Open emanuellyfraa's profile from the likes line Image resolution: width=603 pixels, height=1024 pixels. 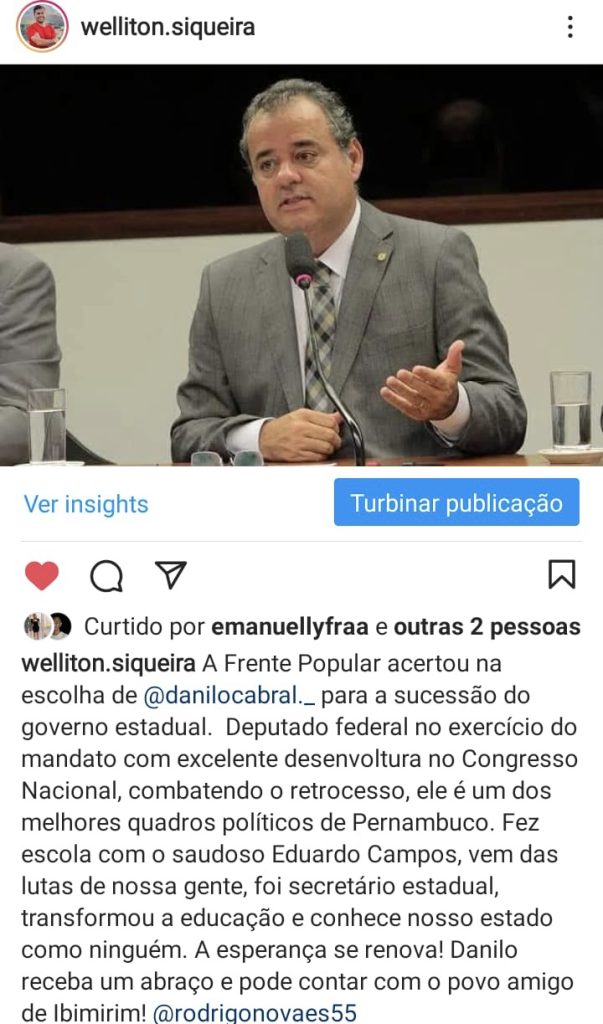click(289, 628)
